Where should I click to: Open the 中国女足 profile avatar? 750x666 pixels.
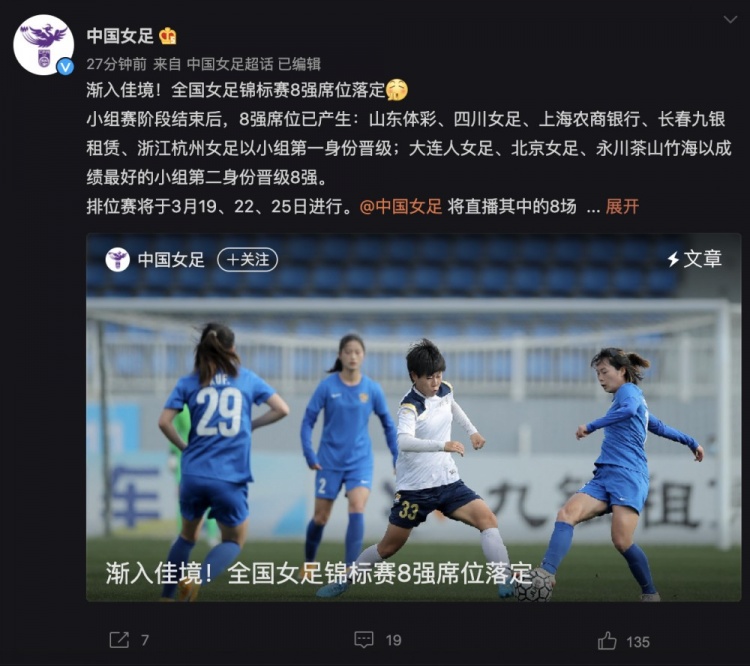pos(43,45)
